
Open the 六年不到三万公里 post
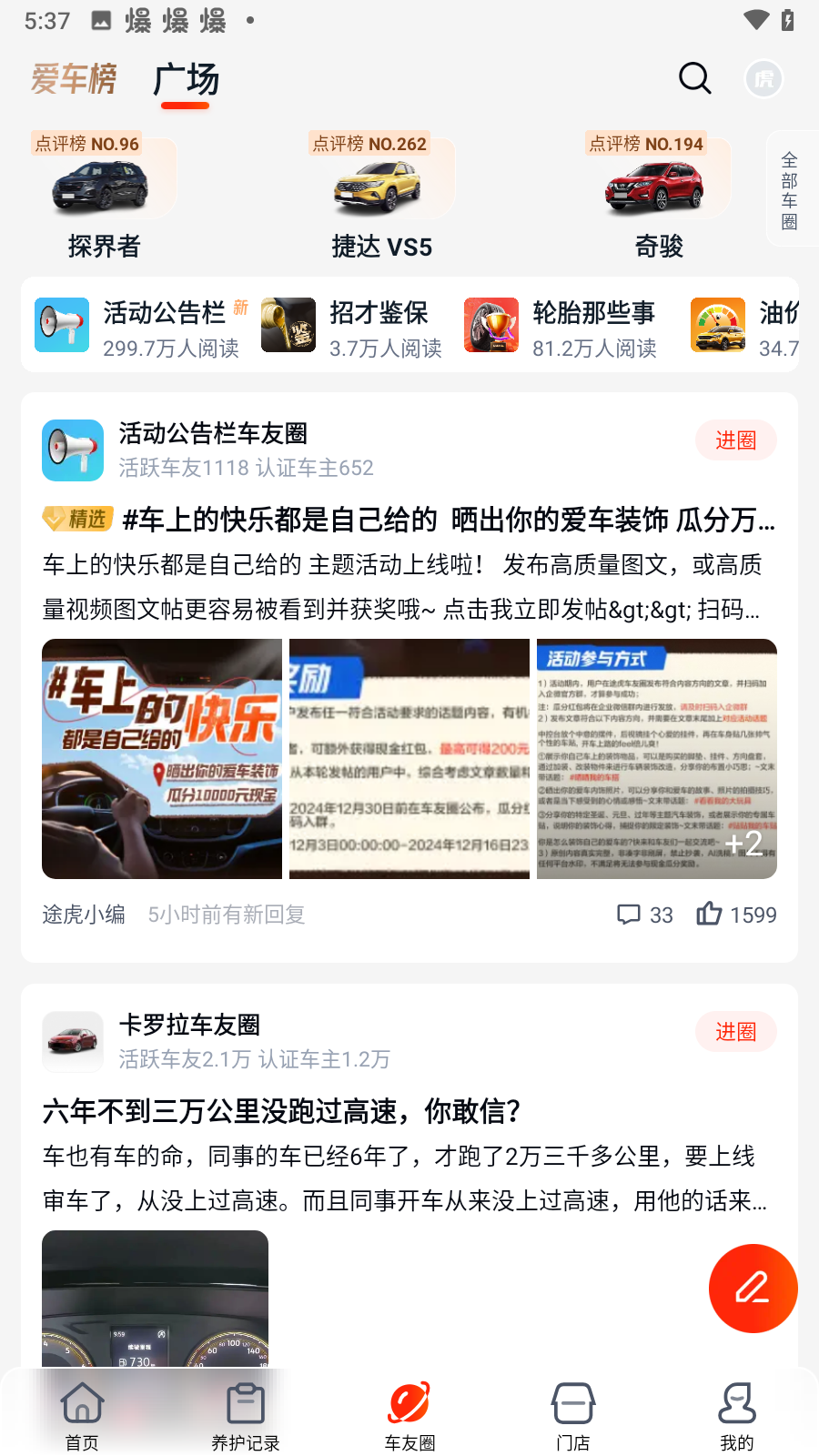click(282, 1111)
